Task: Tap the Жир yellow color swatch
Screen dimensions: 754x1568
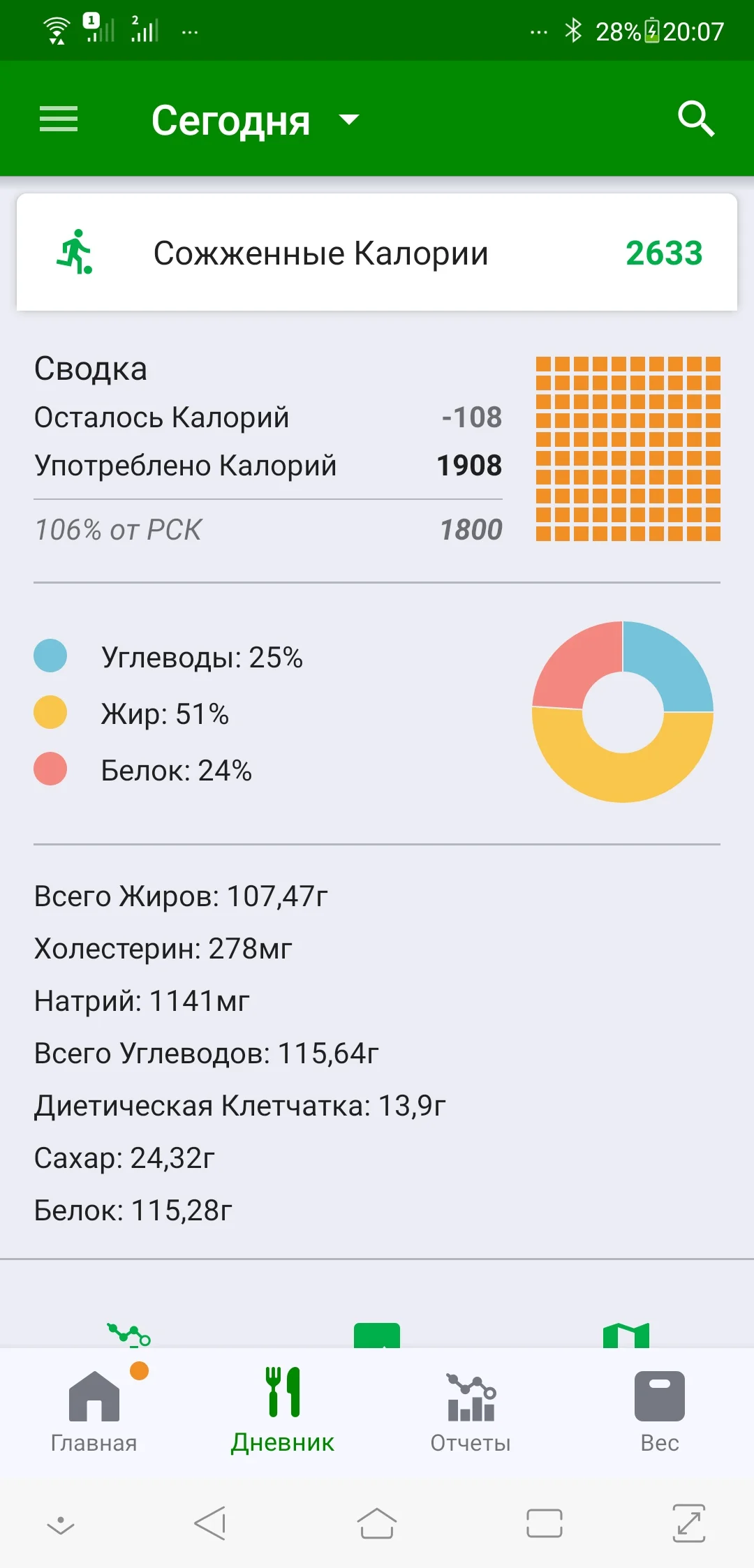Action: click(x=50, y=713)
